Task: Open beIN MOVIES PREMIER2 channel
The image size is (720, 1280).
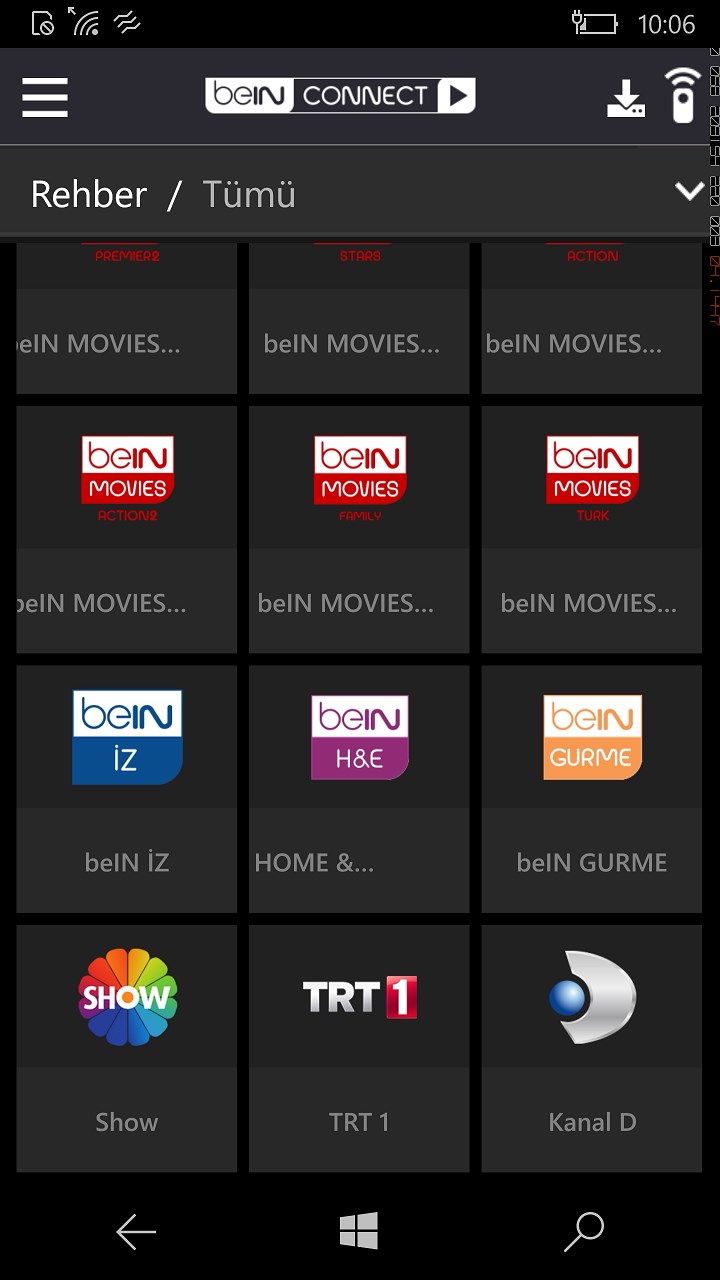Action: coord(127,318)
